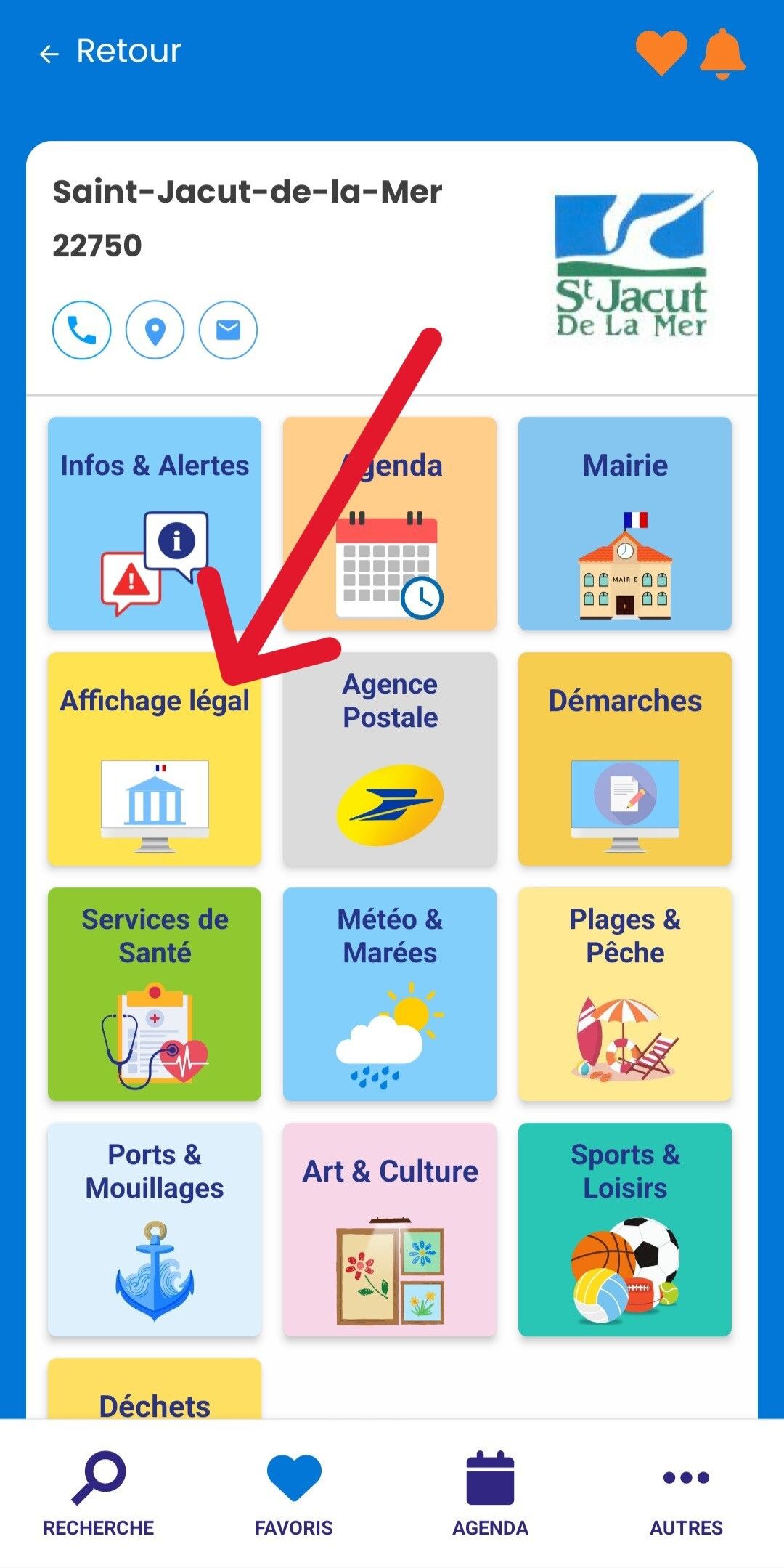
Task: Switch to the Recherche tab
Action: [98, 1494]
